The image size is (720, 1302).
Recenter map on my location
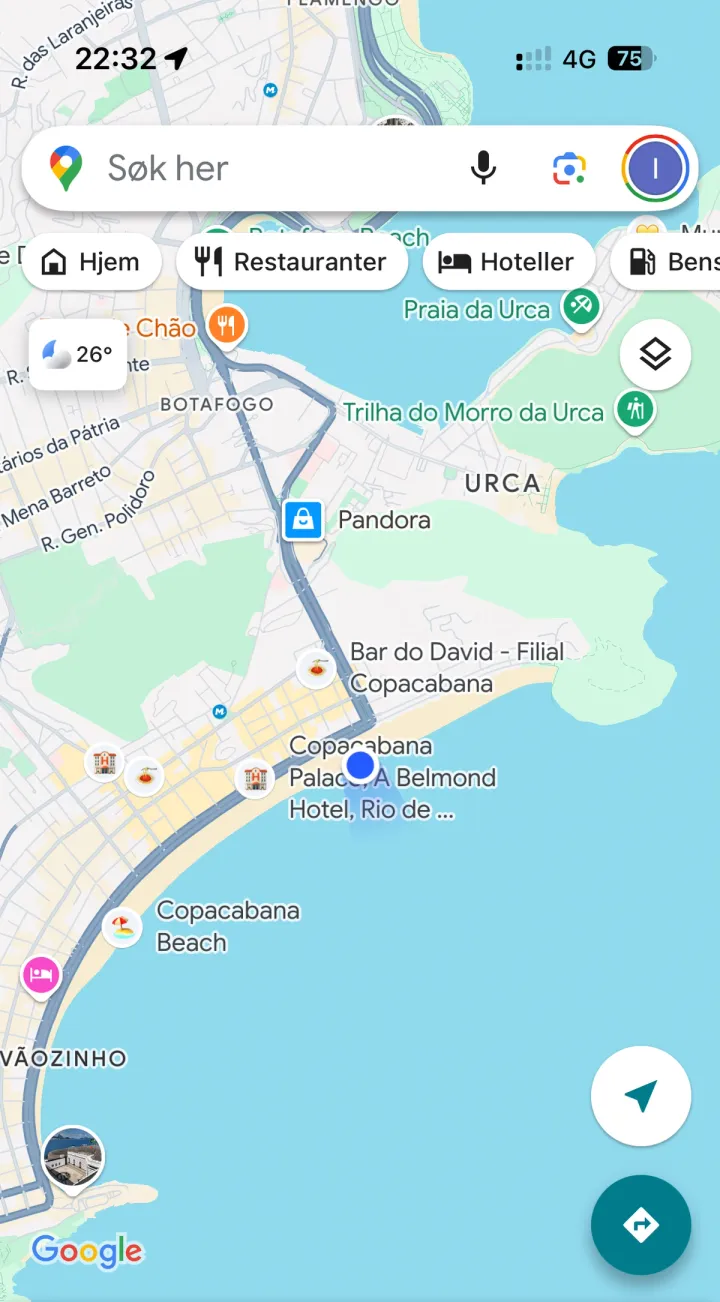[x=640, y=1096]
